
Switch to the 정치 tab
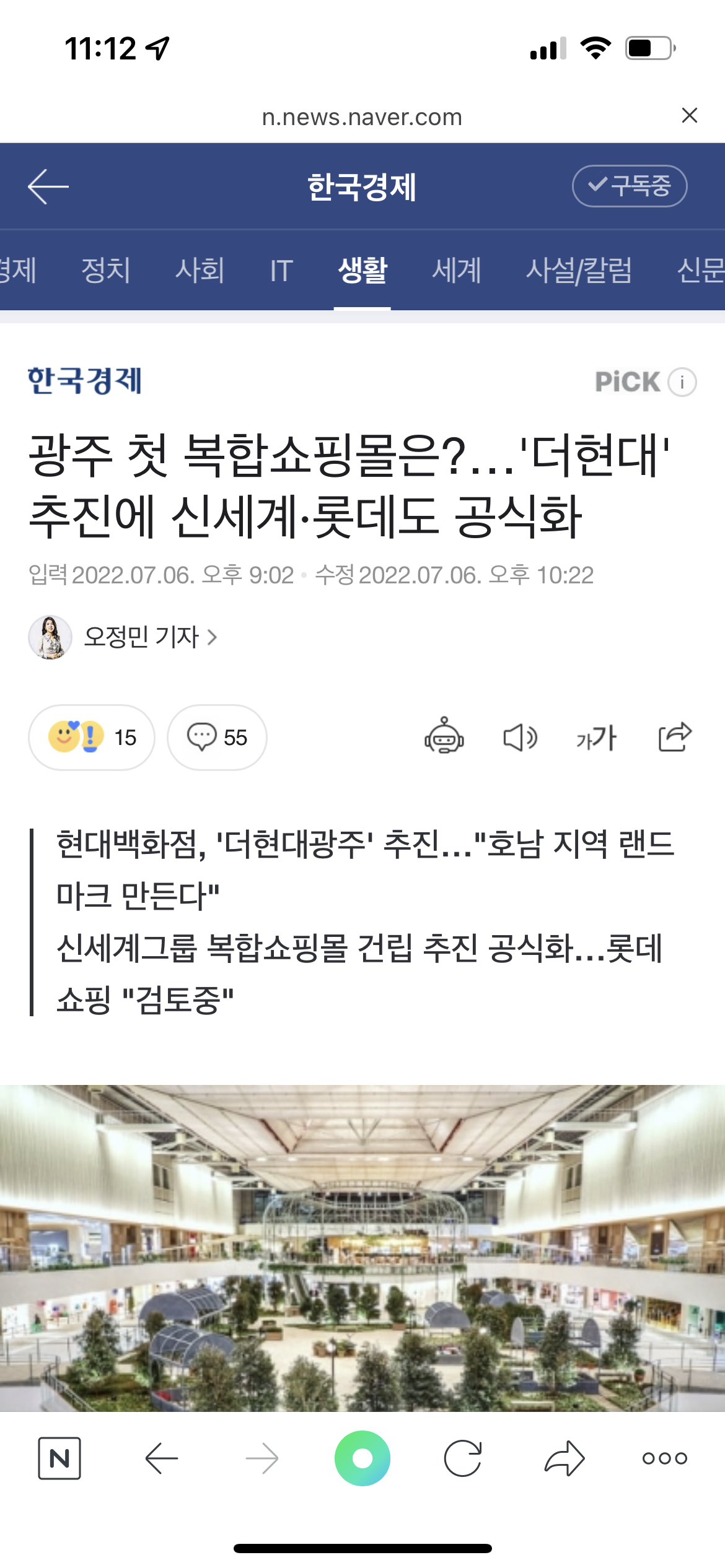point(106,271)
